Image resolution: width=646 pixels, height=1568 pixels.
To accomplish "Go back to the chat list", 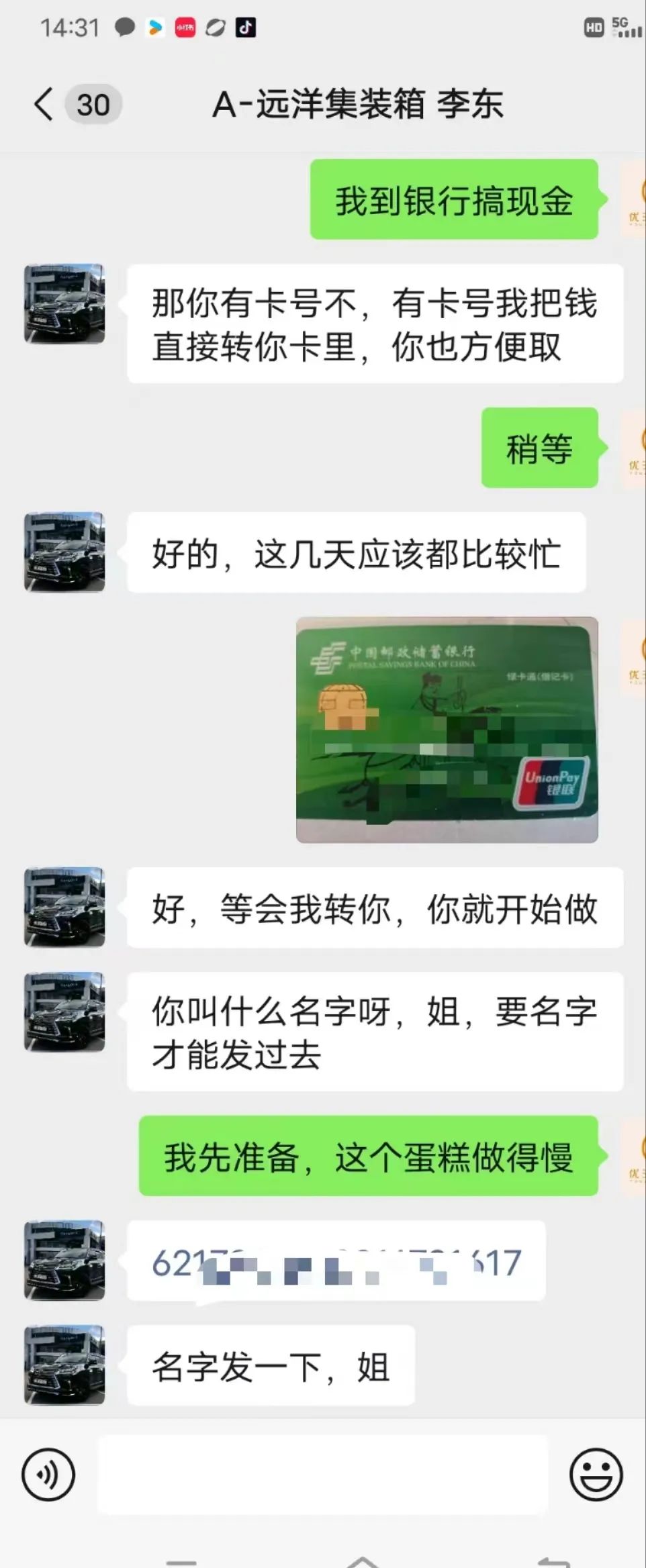I will coord(44,105).
